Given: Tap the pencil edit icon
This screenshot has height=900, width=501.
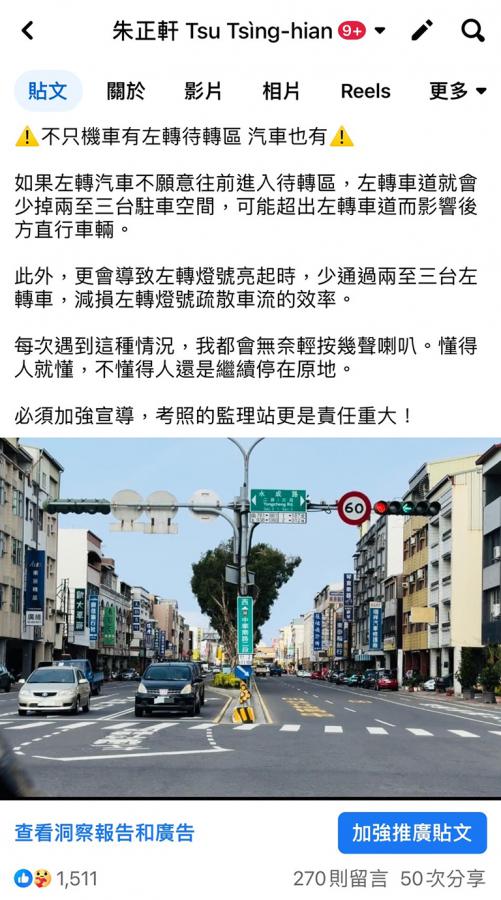Looking at the screenshot, I should coord(422,30).
